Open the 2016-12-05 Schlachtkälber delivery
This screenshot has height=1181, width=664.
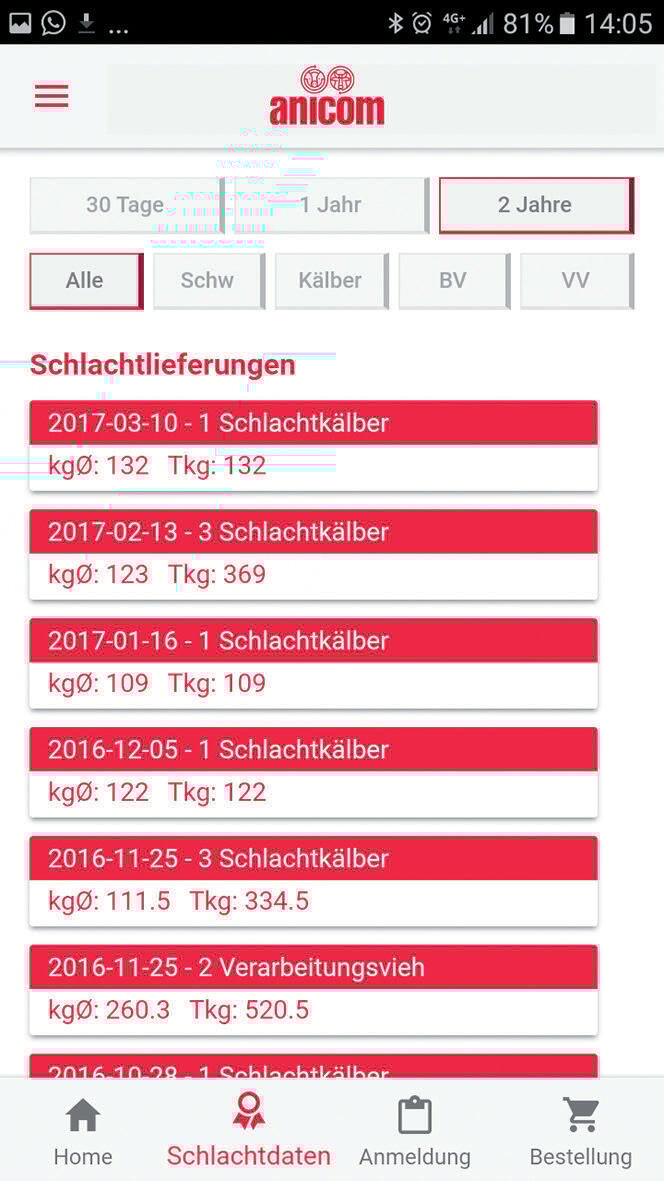point(313,772)
